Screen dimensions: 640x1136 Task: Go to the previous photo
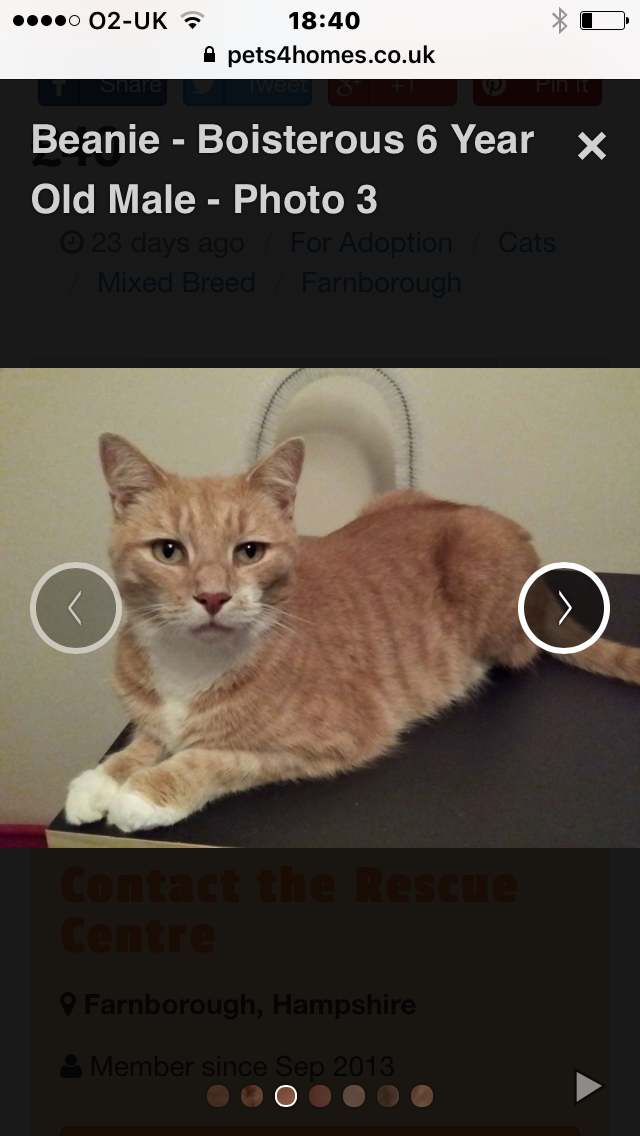tap(76, 608)
